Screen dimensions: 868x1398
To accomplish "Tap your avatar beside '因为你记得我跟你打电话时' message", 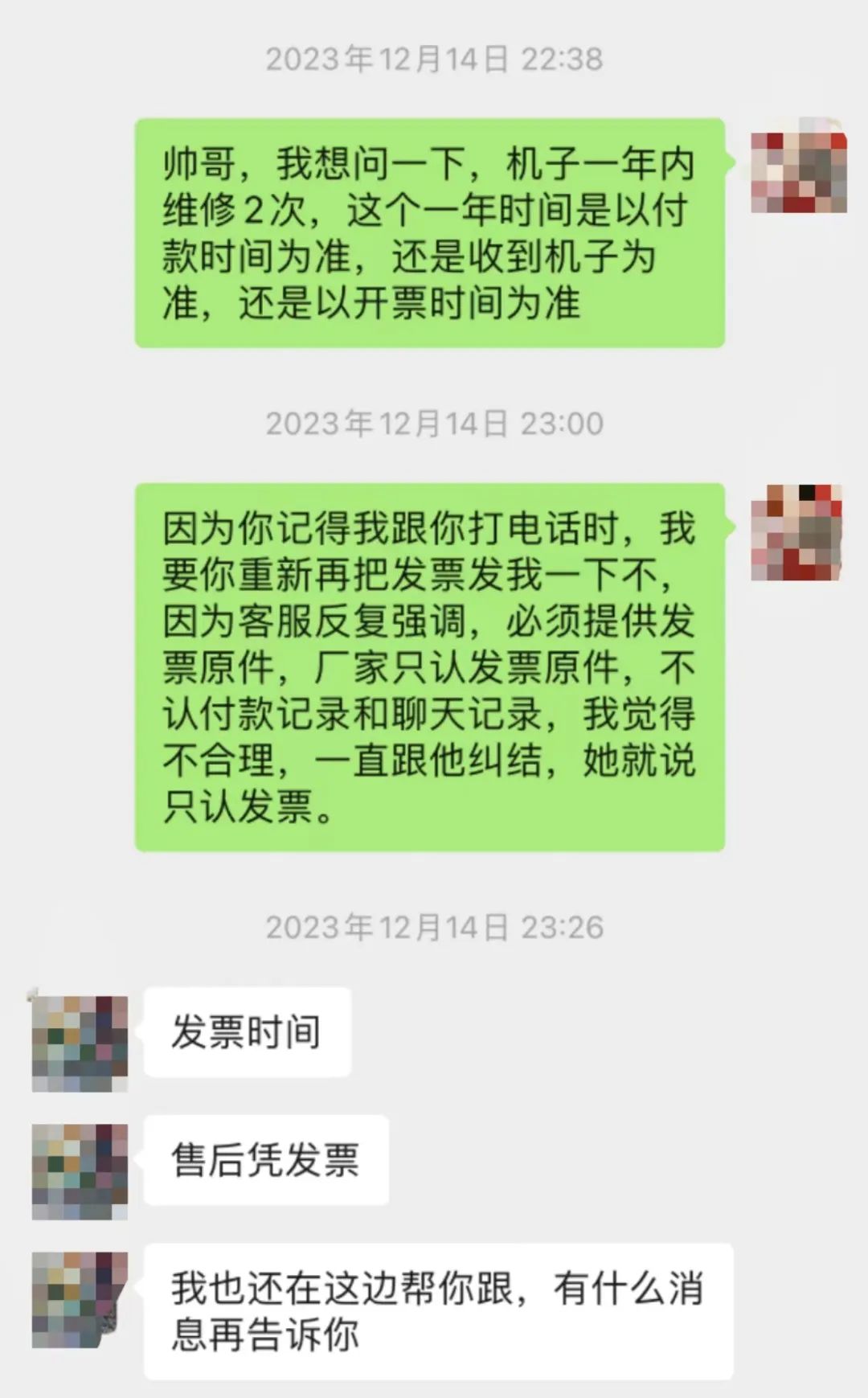I will point(798,532).
